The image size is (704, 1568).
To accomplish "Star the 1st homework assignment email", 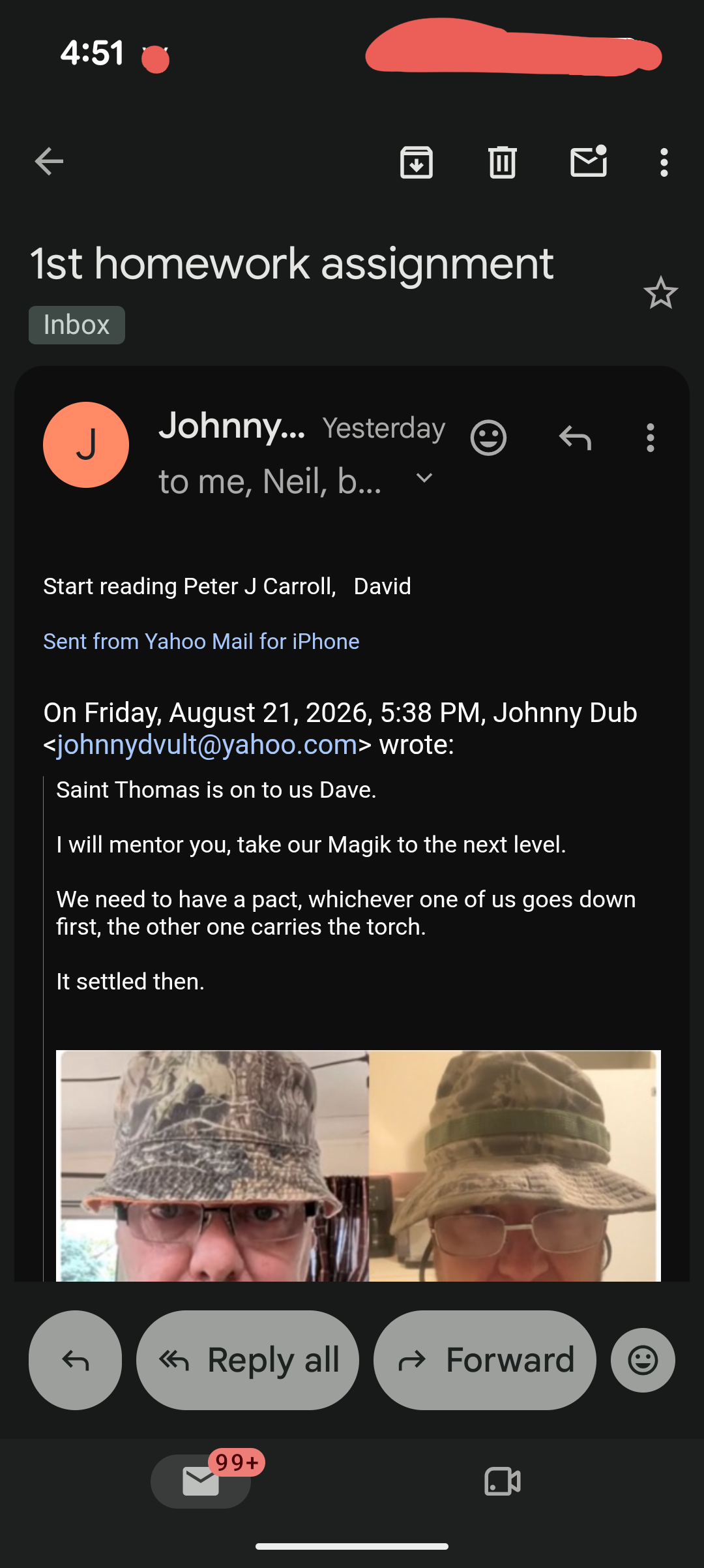I will tap(660, 292).
